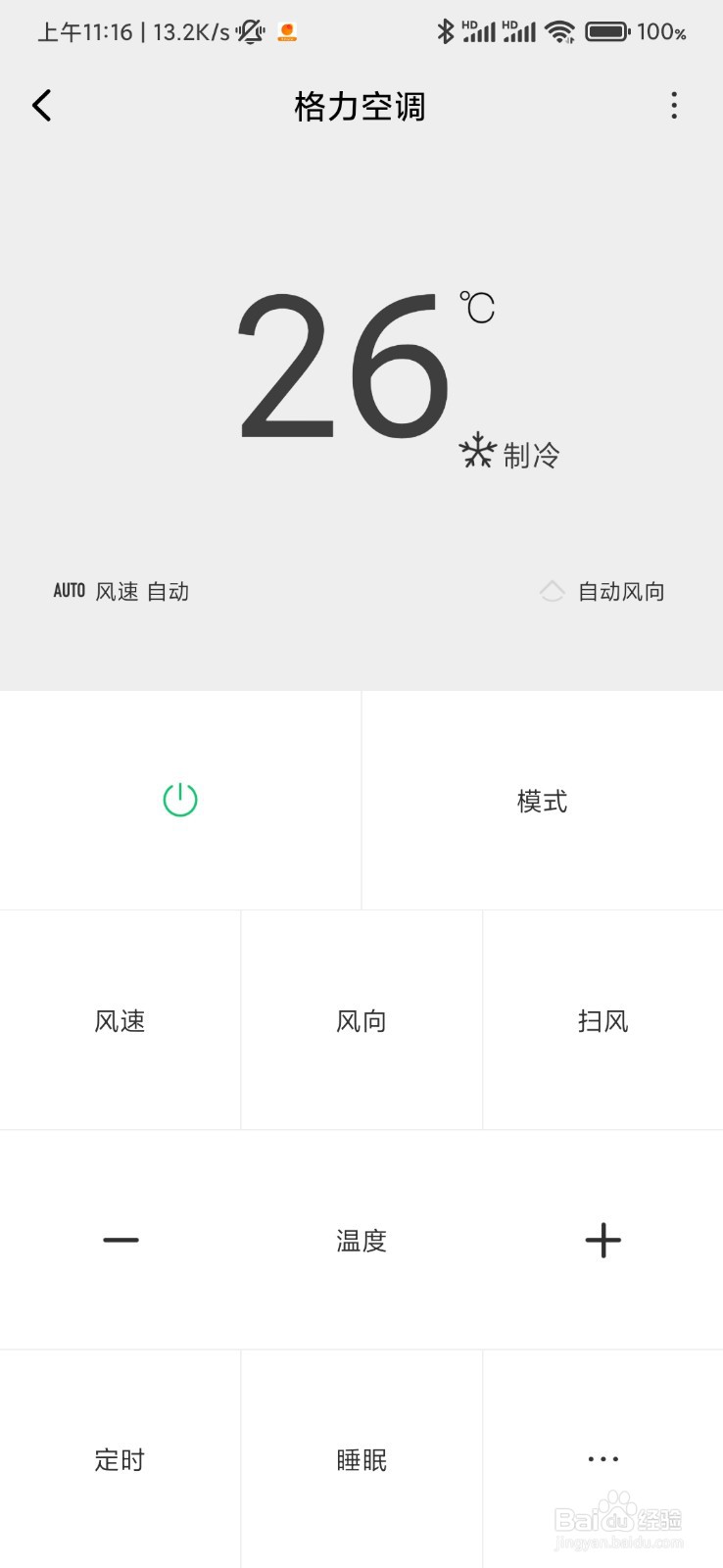Tap the plus icon to raise temperature

click(x=602, y=1240)
